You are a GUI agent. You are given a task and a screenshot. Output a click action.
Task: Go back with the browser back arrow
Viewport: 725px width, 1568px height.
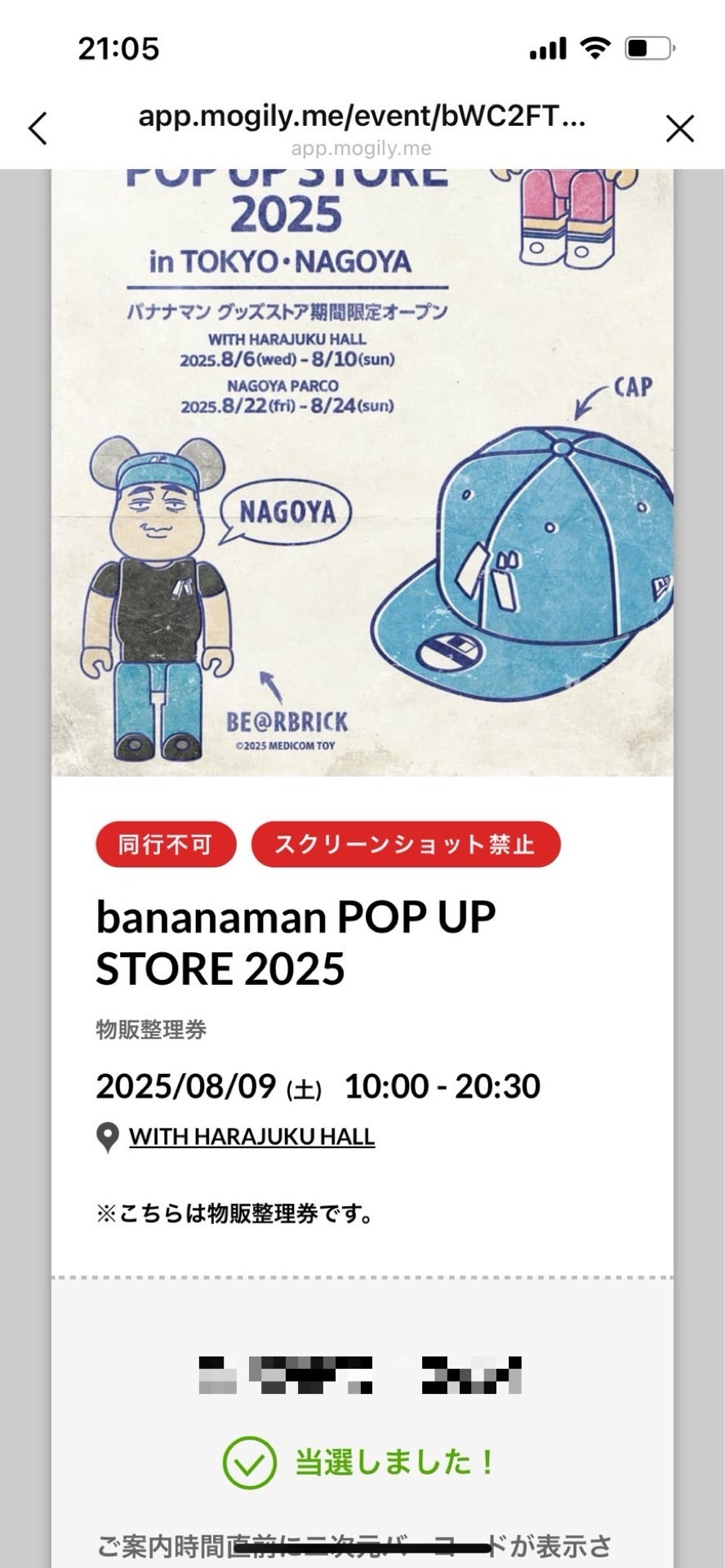38,129
